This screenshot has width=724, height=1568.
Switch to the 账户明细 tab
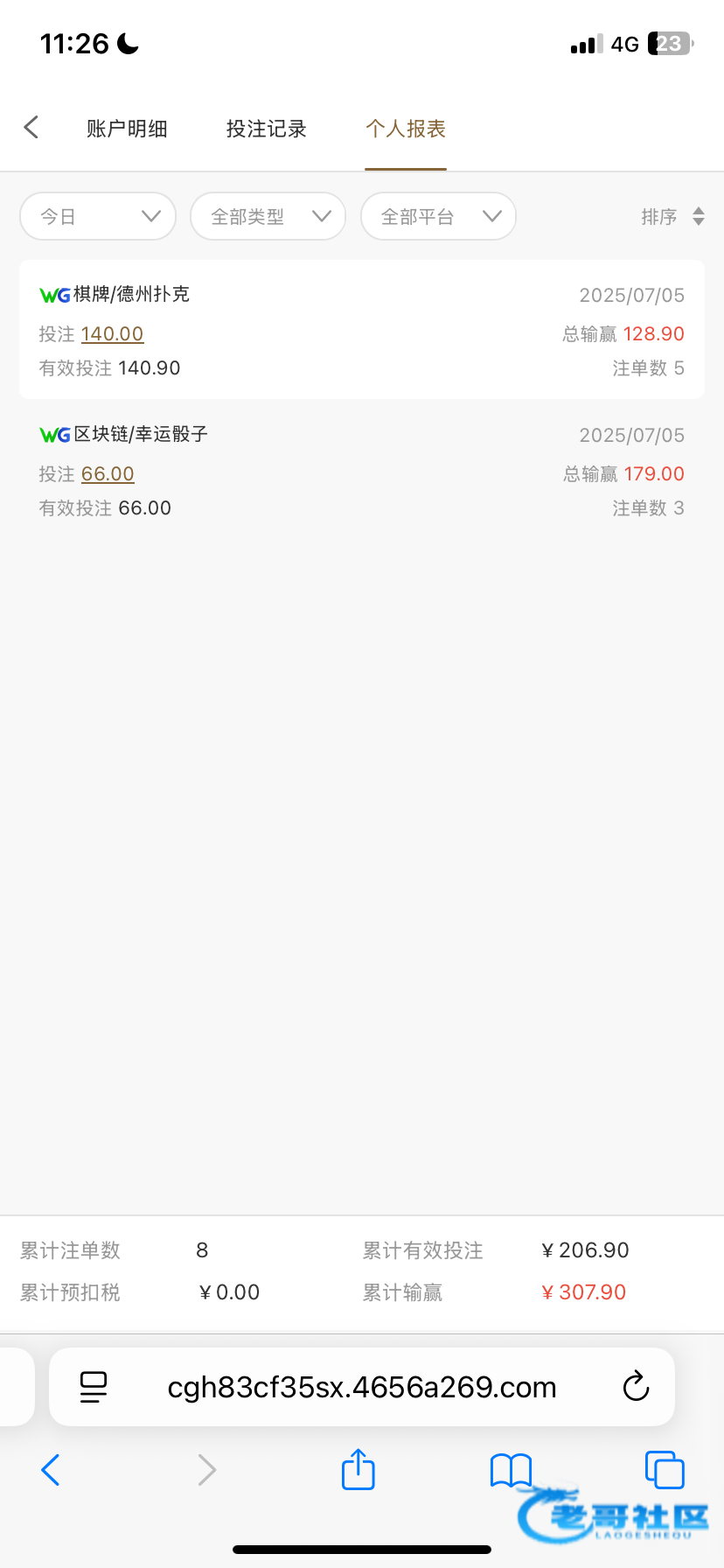point(127,129)
